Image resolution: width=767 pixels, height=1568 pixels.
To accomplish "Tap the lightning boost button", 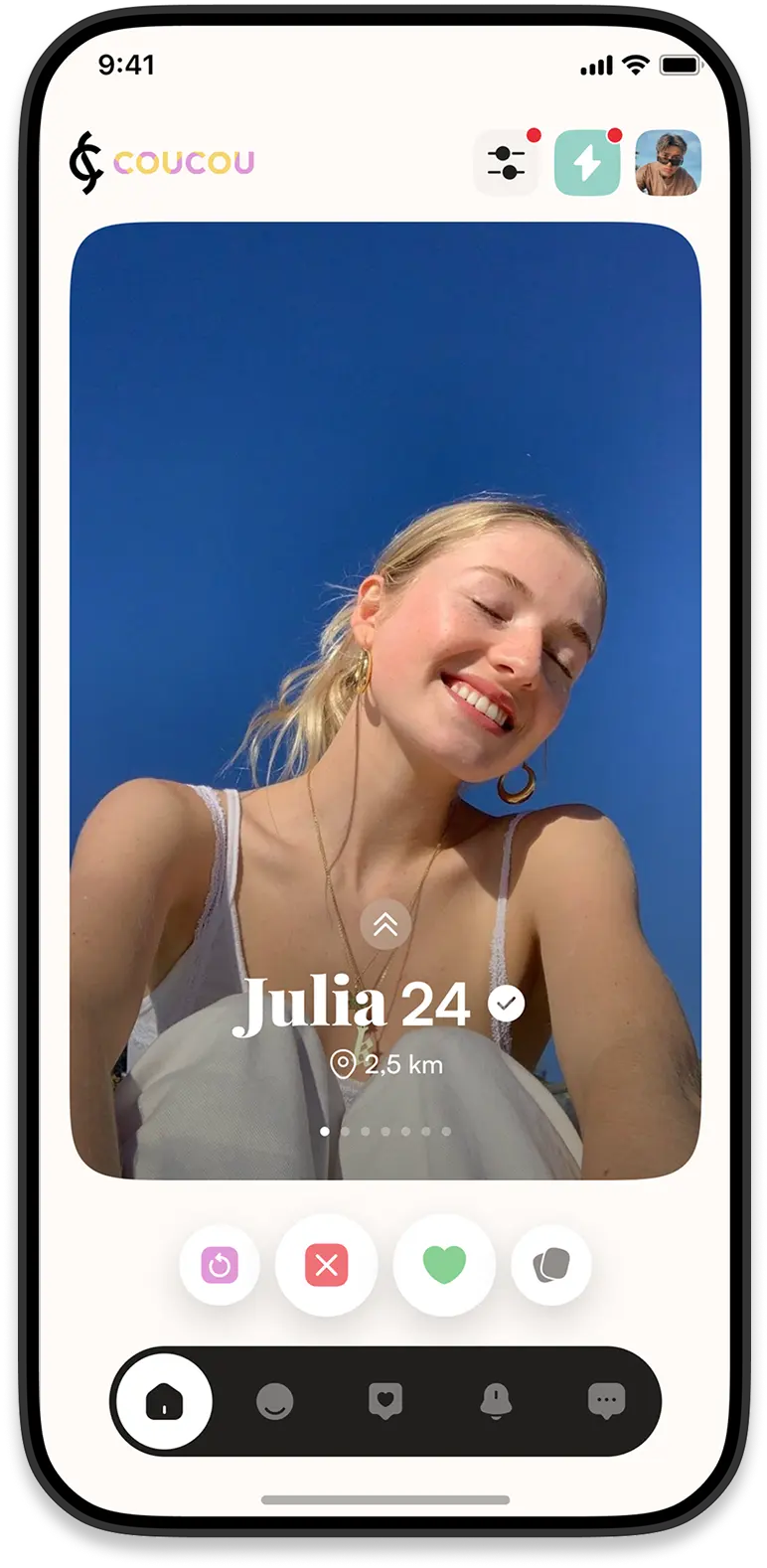I will pyautogui.click(x=587, y=163).
